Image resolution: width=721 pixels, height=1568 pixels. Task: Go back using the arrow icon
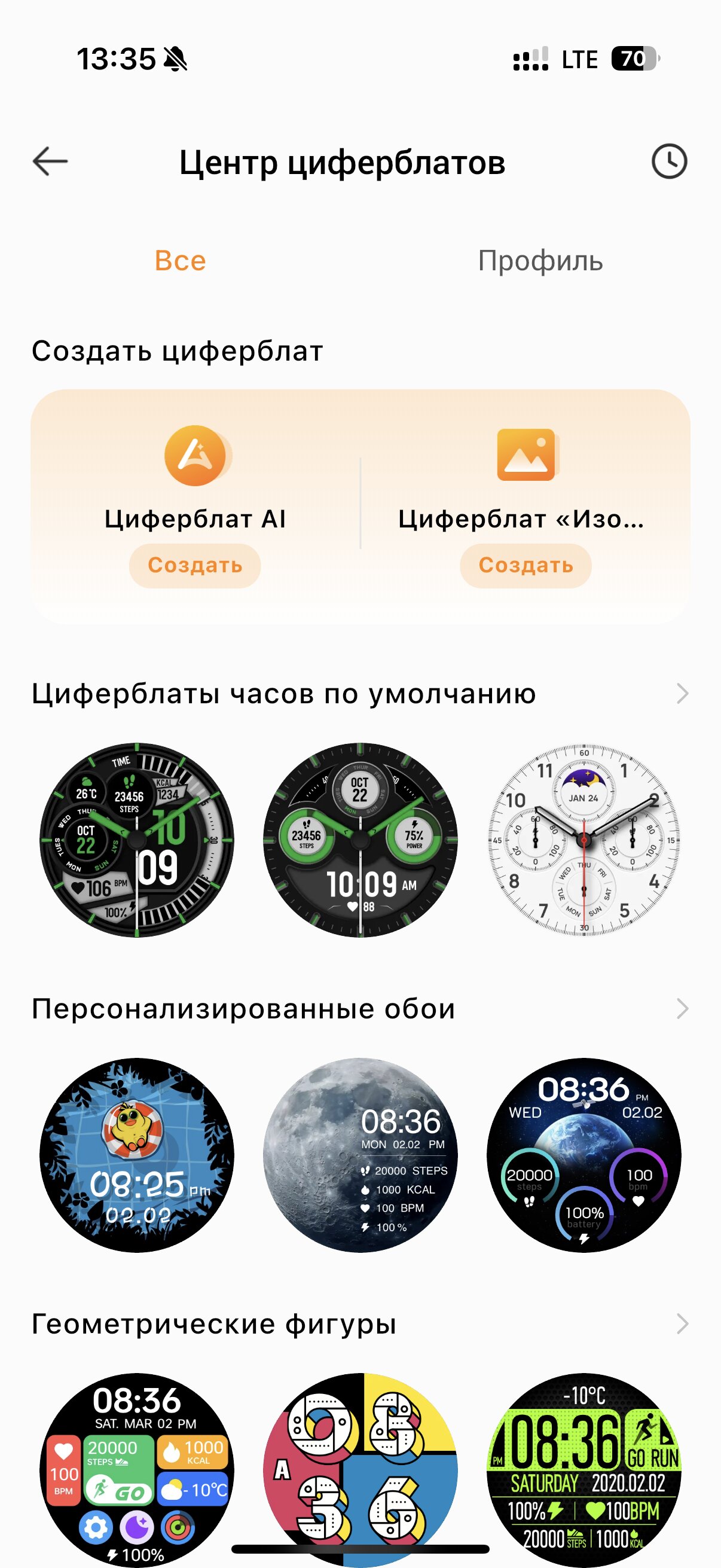[50, 162]
